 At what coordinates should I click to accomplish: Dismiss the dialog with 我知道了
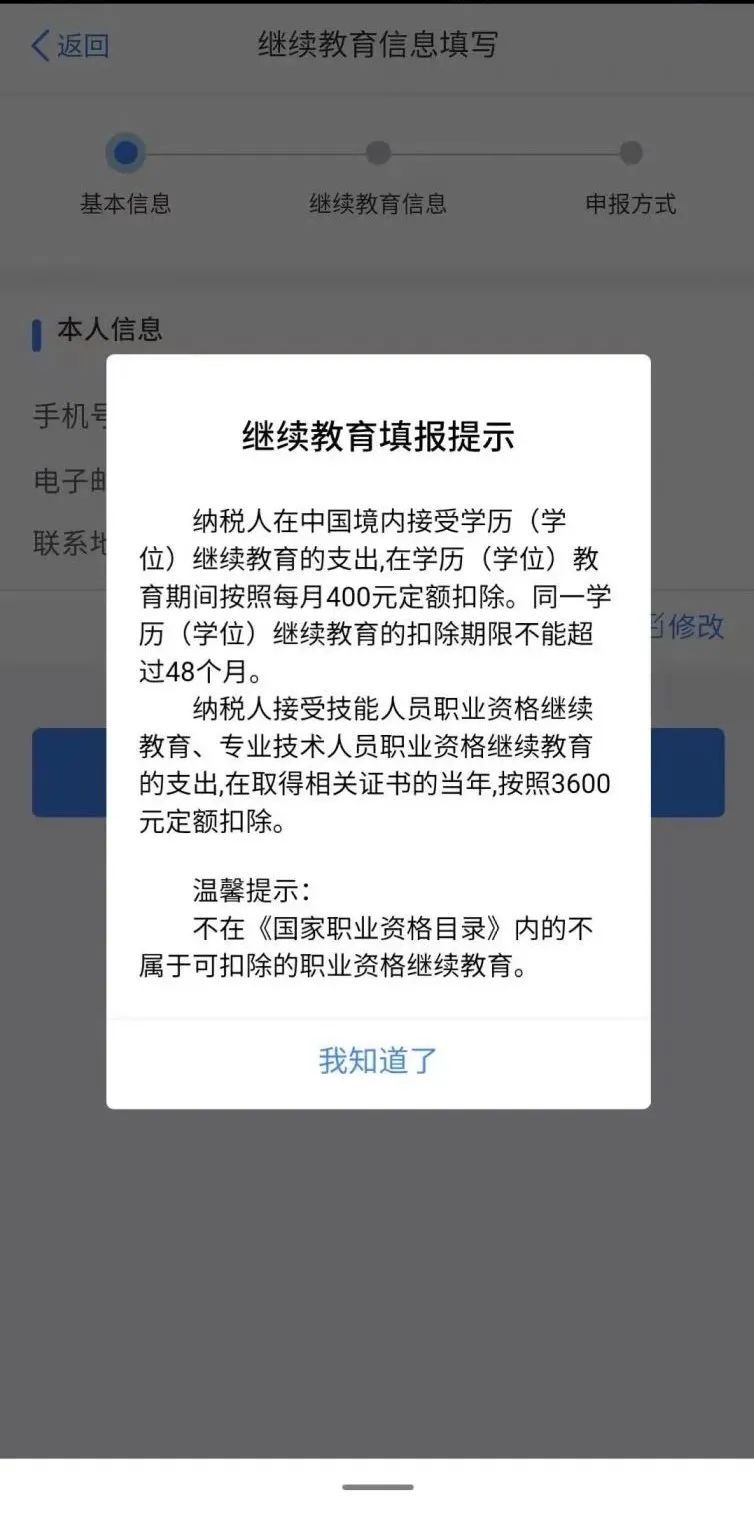click(x=378, y=1061)
